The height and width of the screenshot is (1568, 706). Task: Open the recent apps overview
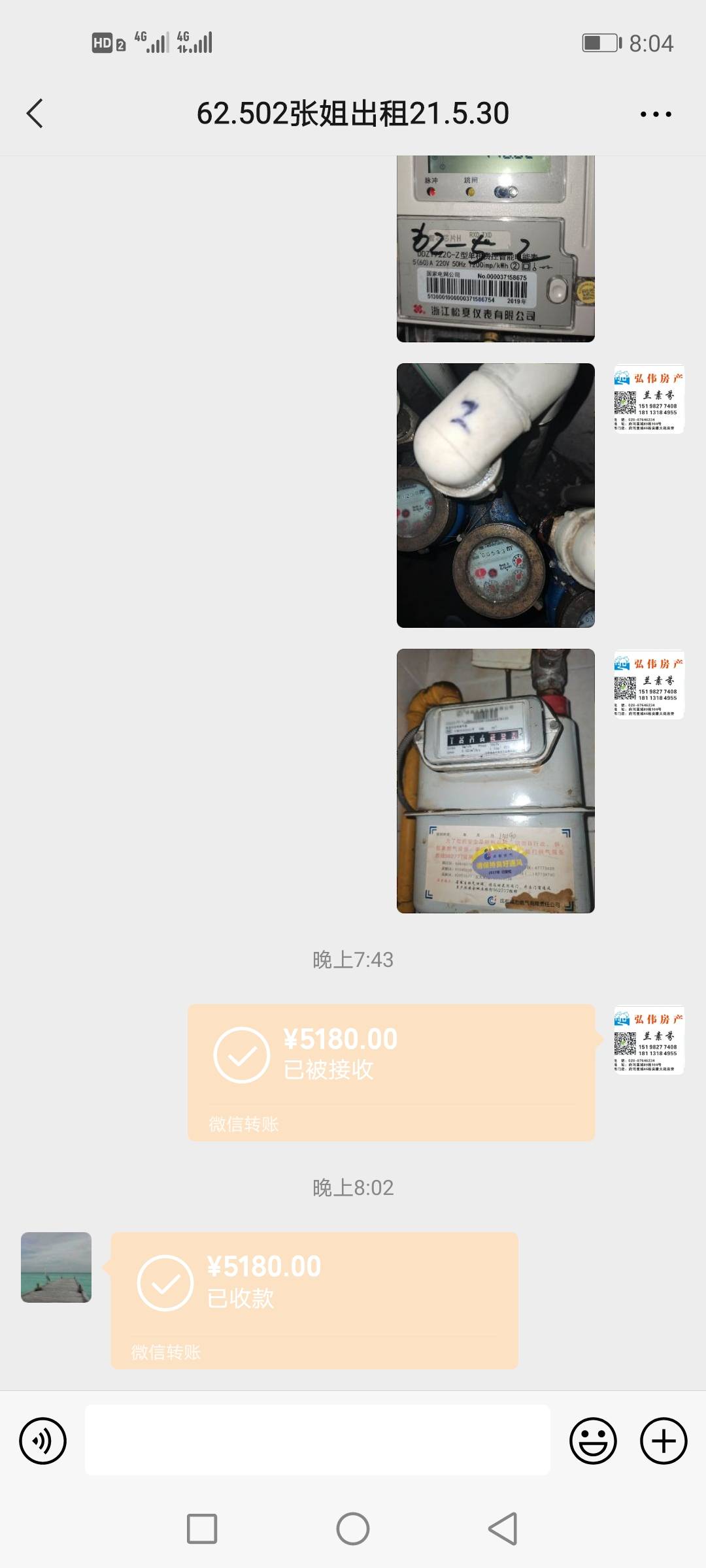coord(202,1529)
